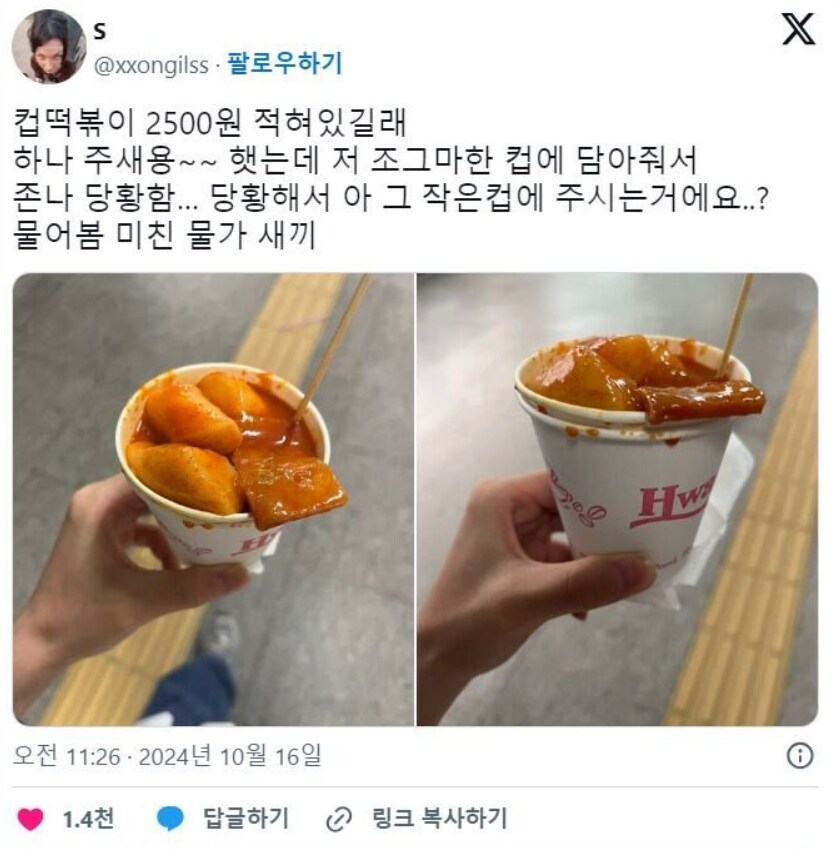Screen dimensions: 836x849
Task: Select the tweet text about 컵떡볶이 2500원
Action: [200, 118]
